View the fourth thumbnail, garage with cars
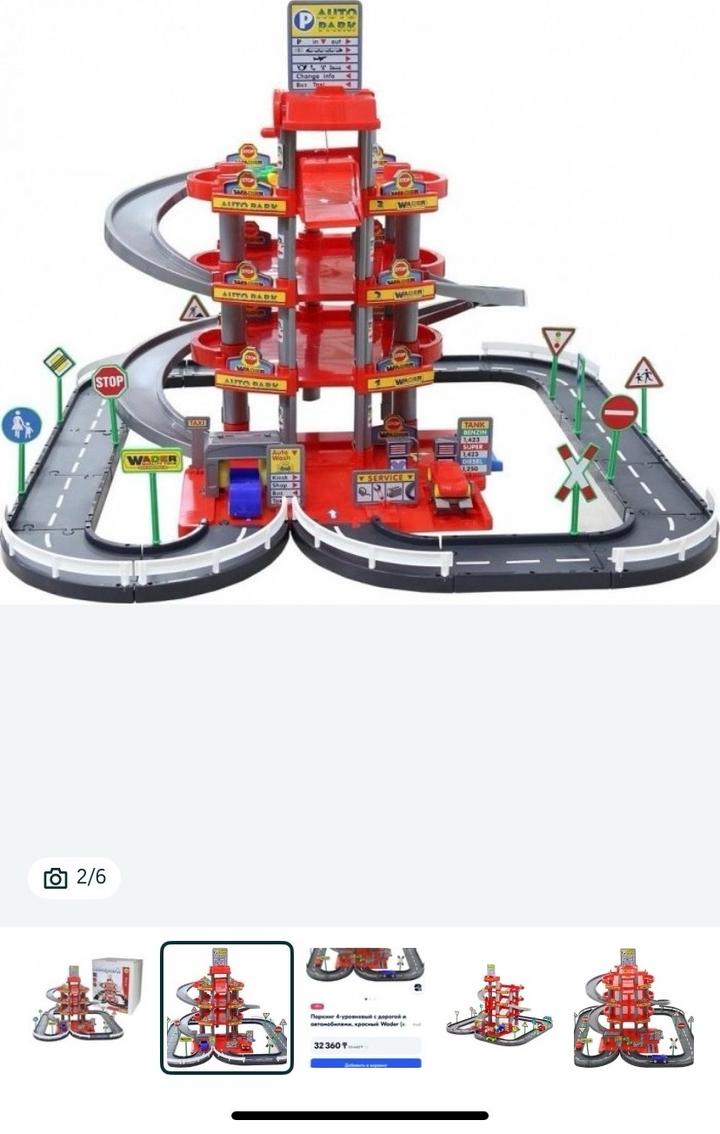720x1134 pixels. [x=497, y=1007]
